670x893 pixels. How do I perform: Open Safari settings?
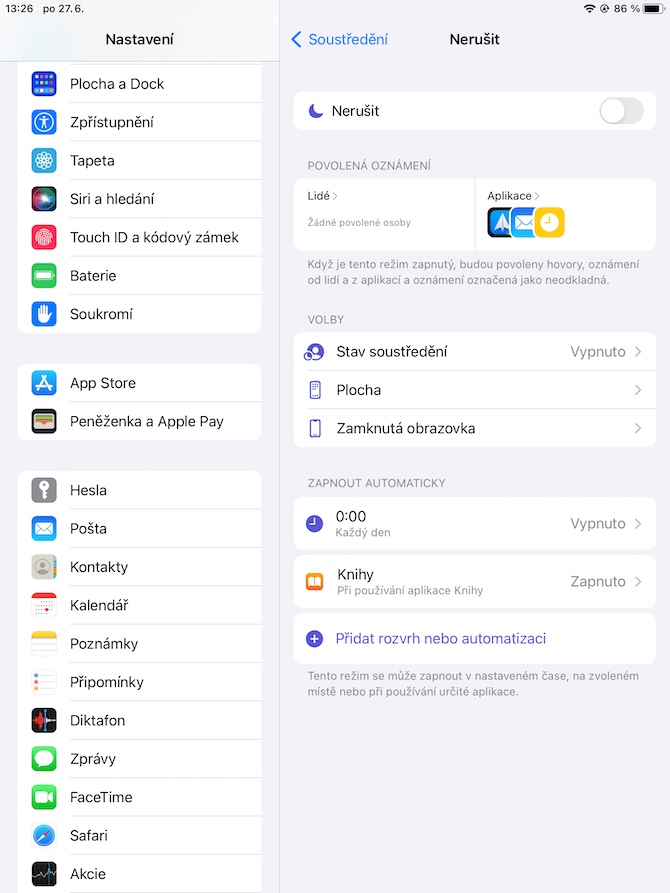[140, 835]
